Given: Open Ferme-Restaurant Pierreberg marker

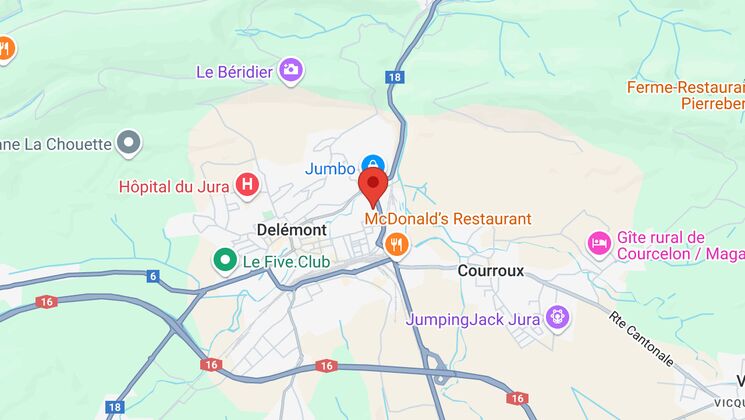Looking at the screenshot, I should tap(685, 94).
